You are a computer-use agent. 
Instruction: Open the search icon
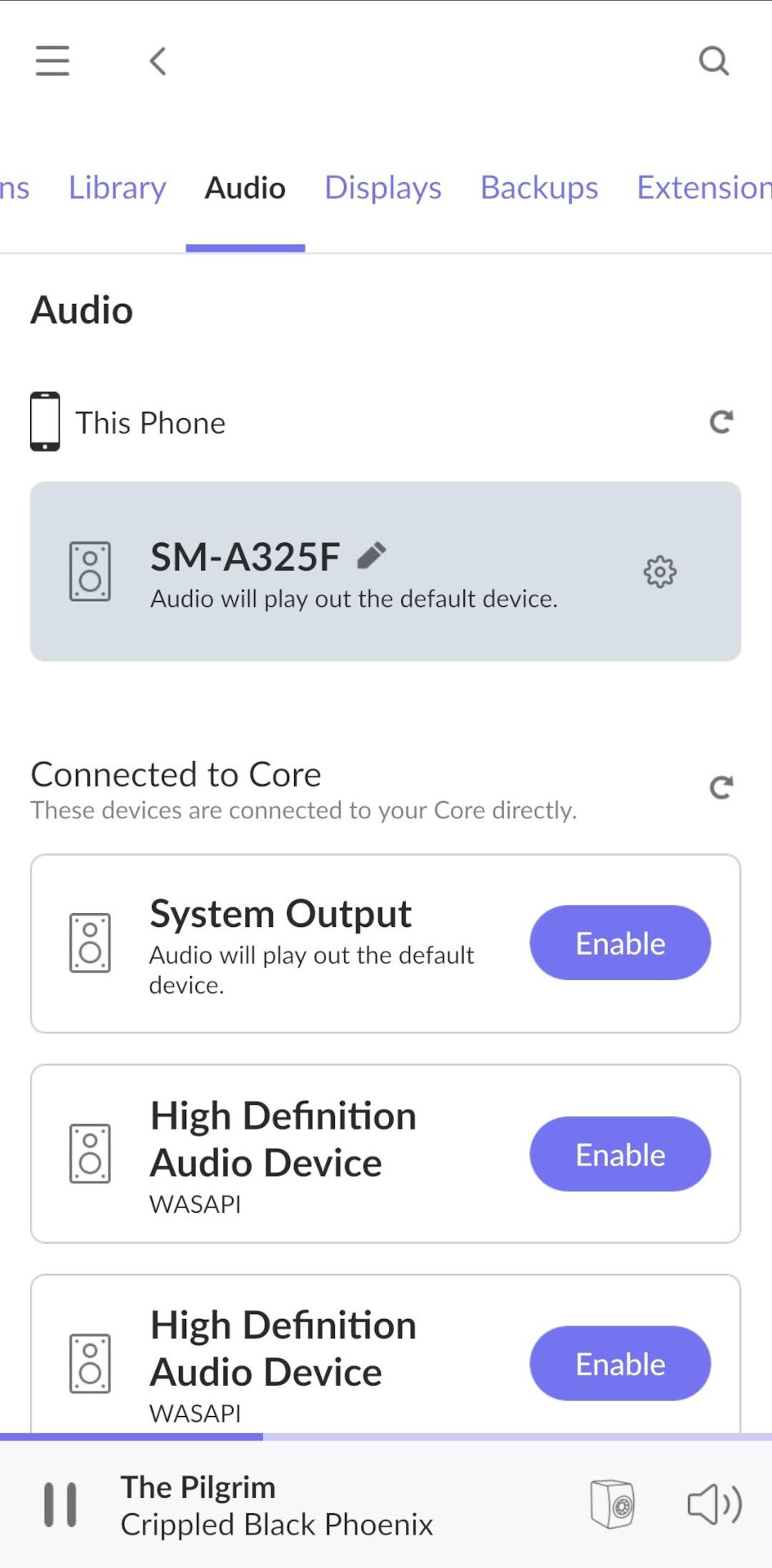pyautogui.click(x=714, y=60)
